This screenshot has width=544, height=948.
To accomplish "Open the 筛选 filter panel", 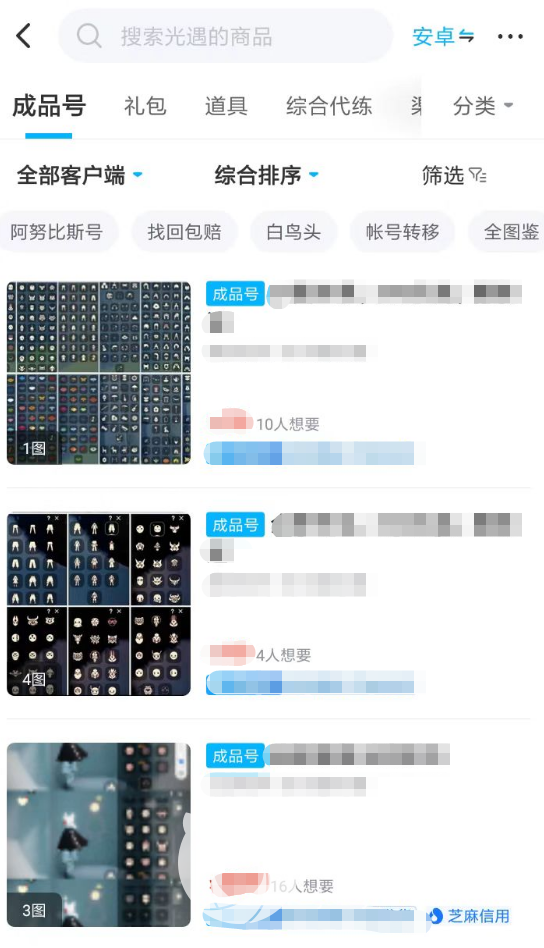I will point(454,175).
